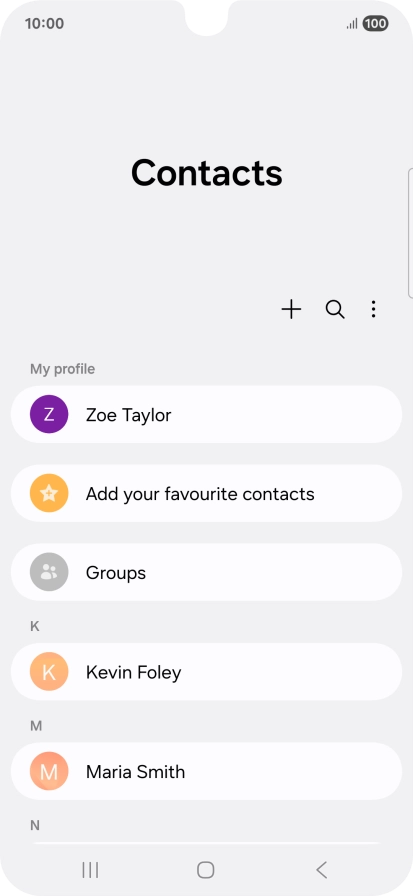Open Kevin Foley's contact

point(206,671)
